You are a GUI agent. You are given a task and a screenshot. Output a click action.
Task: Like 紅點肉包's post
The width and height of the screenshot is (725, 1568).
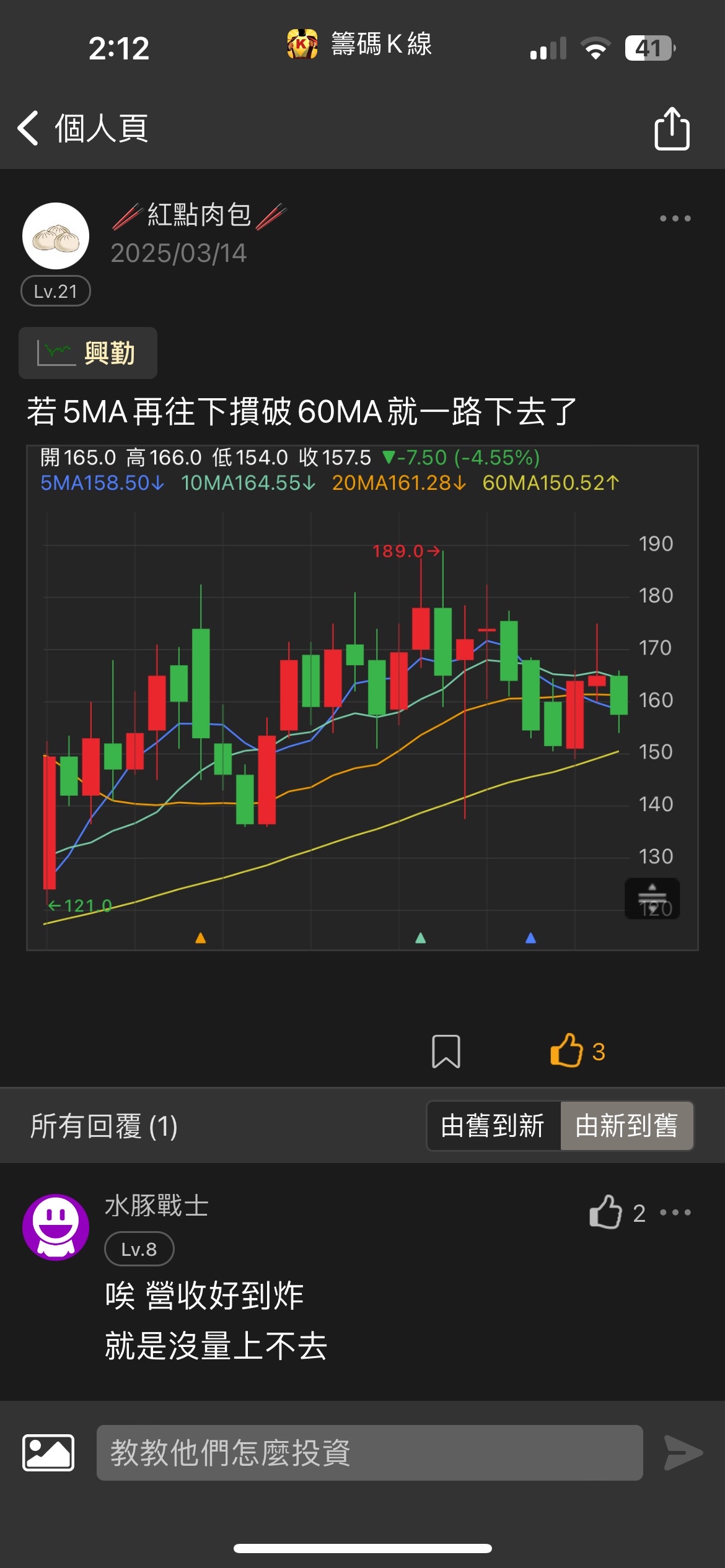568,1051
